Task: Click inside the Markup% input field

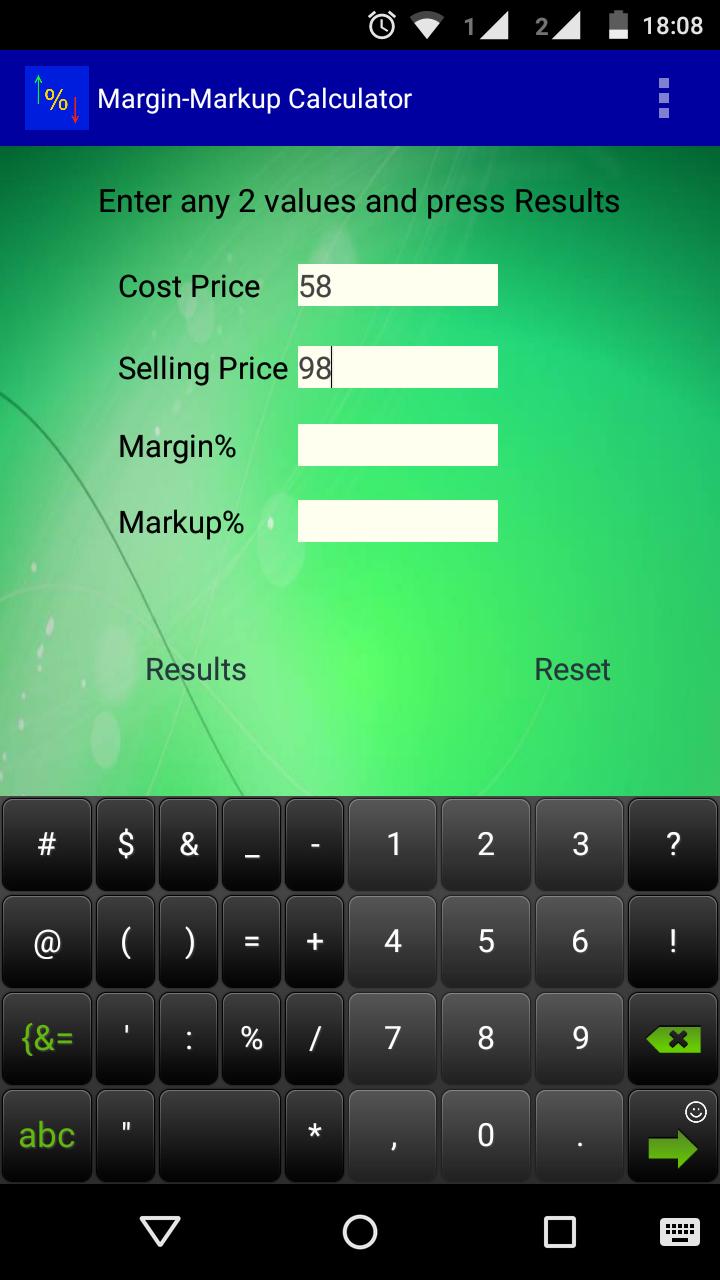Action: point(397,520)
